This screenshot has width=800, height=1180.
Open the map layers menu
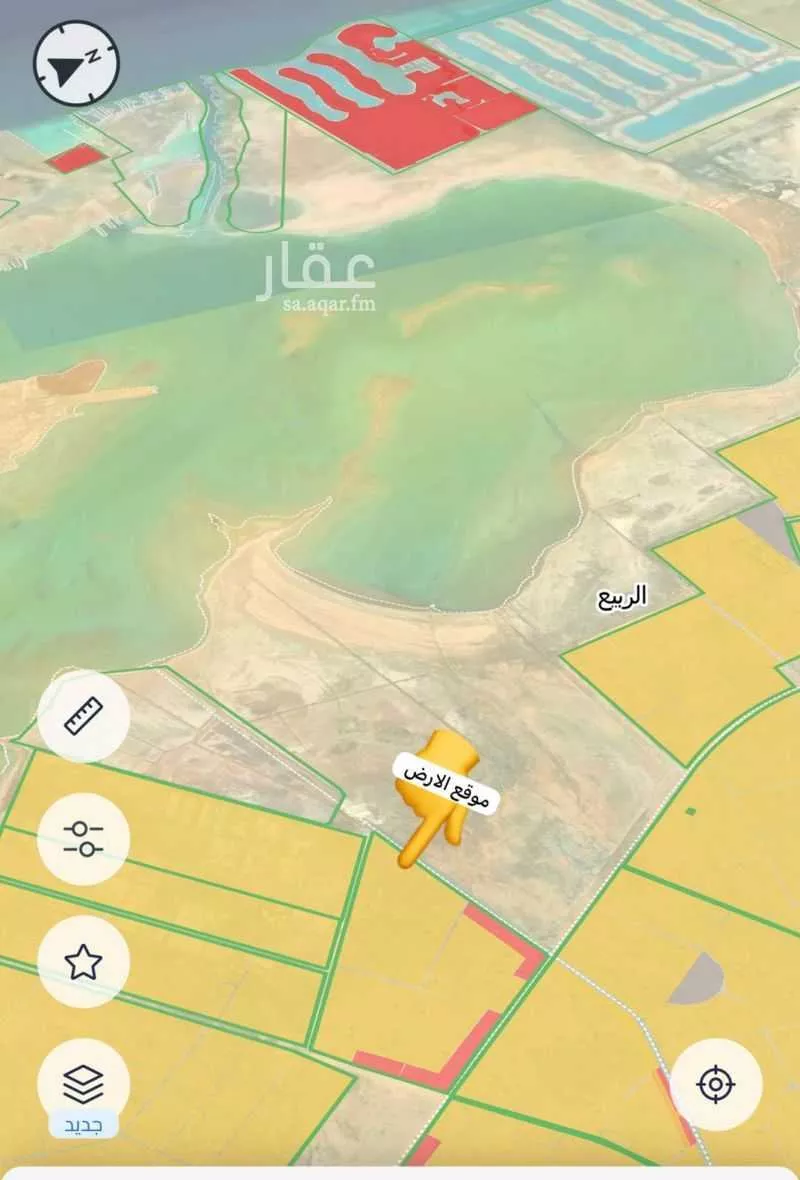(84, 1082)
